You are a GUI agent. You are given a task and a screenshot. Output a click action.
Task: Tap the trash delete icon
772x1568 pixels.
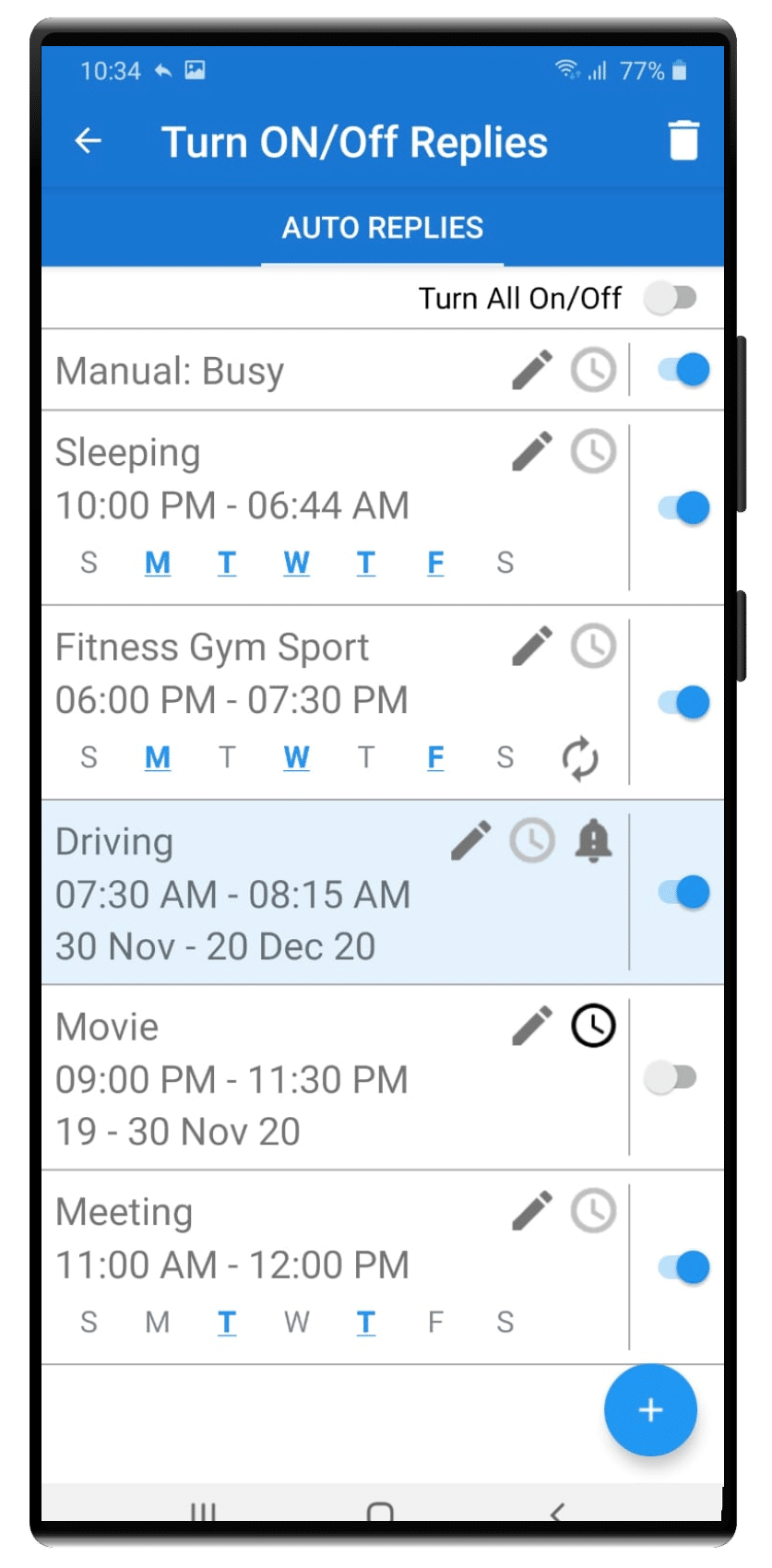pyautogui.click(x=683, y=141)
